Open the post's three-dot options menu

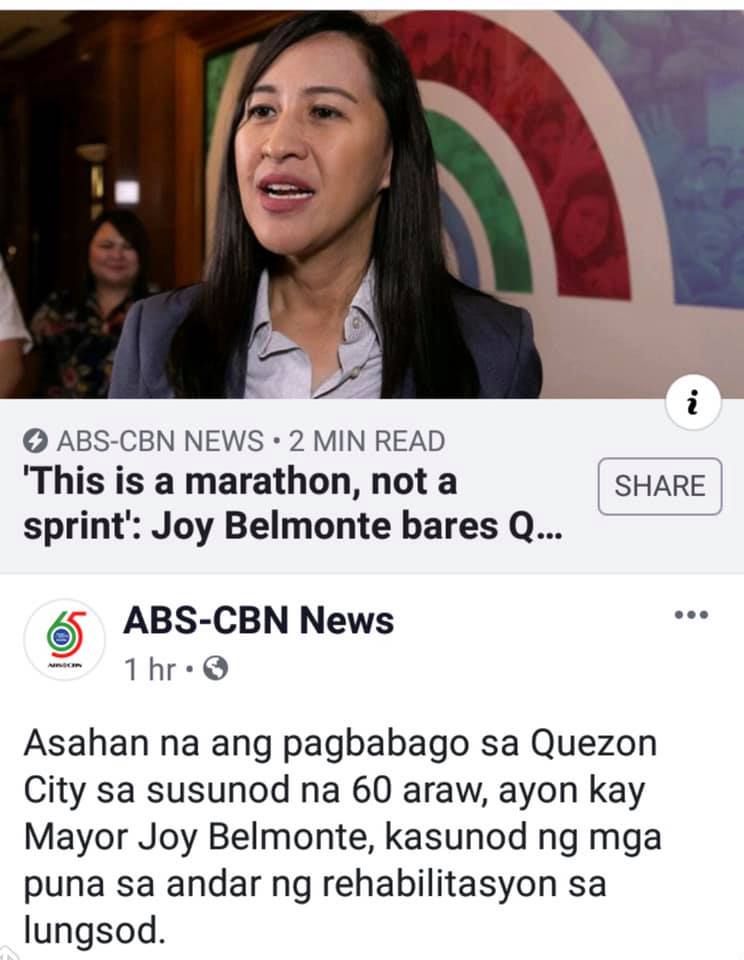(691, 614)
